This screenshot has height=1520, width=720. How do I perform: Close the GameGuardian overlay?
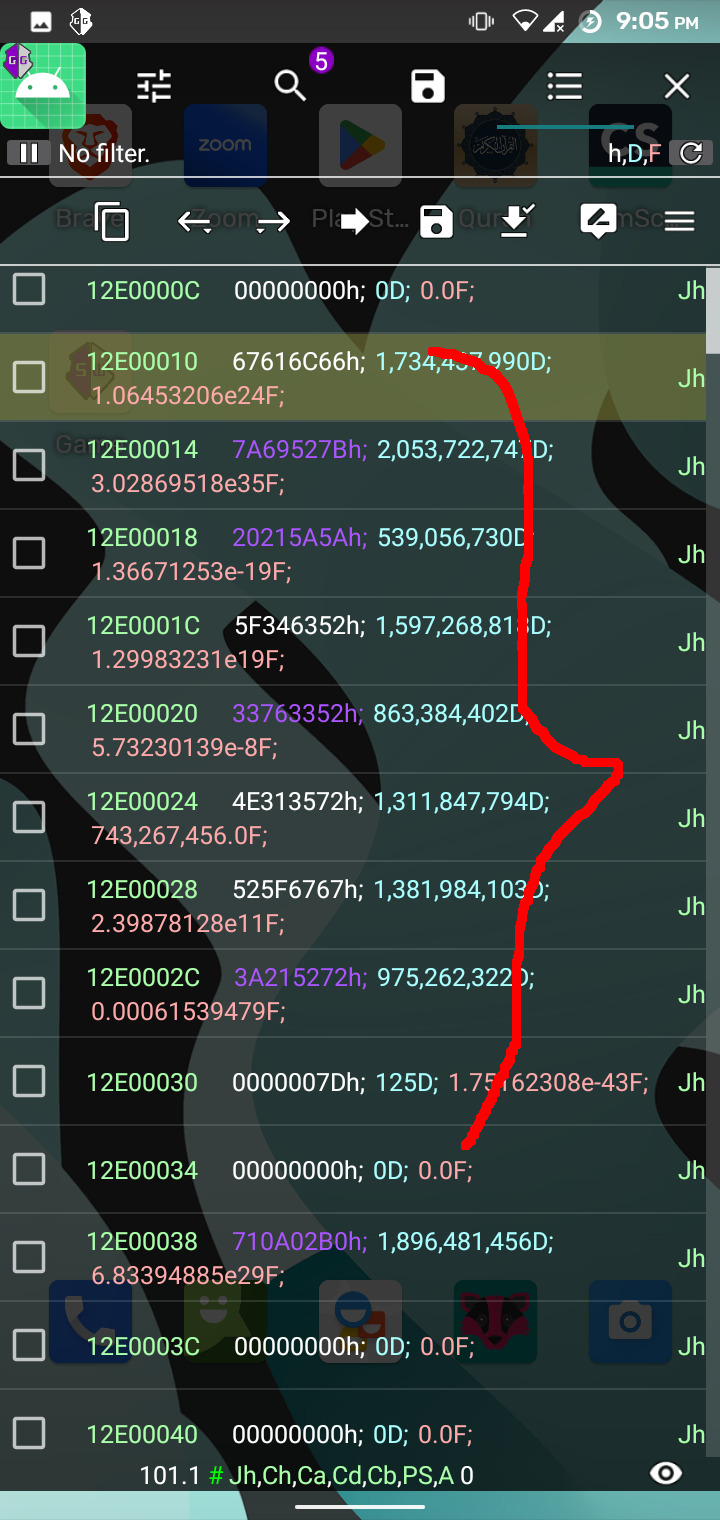click(x=677, y=86)
